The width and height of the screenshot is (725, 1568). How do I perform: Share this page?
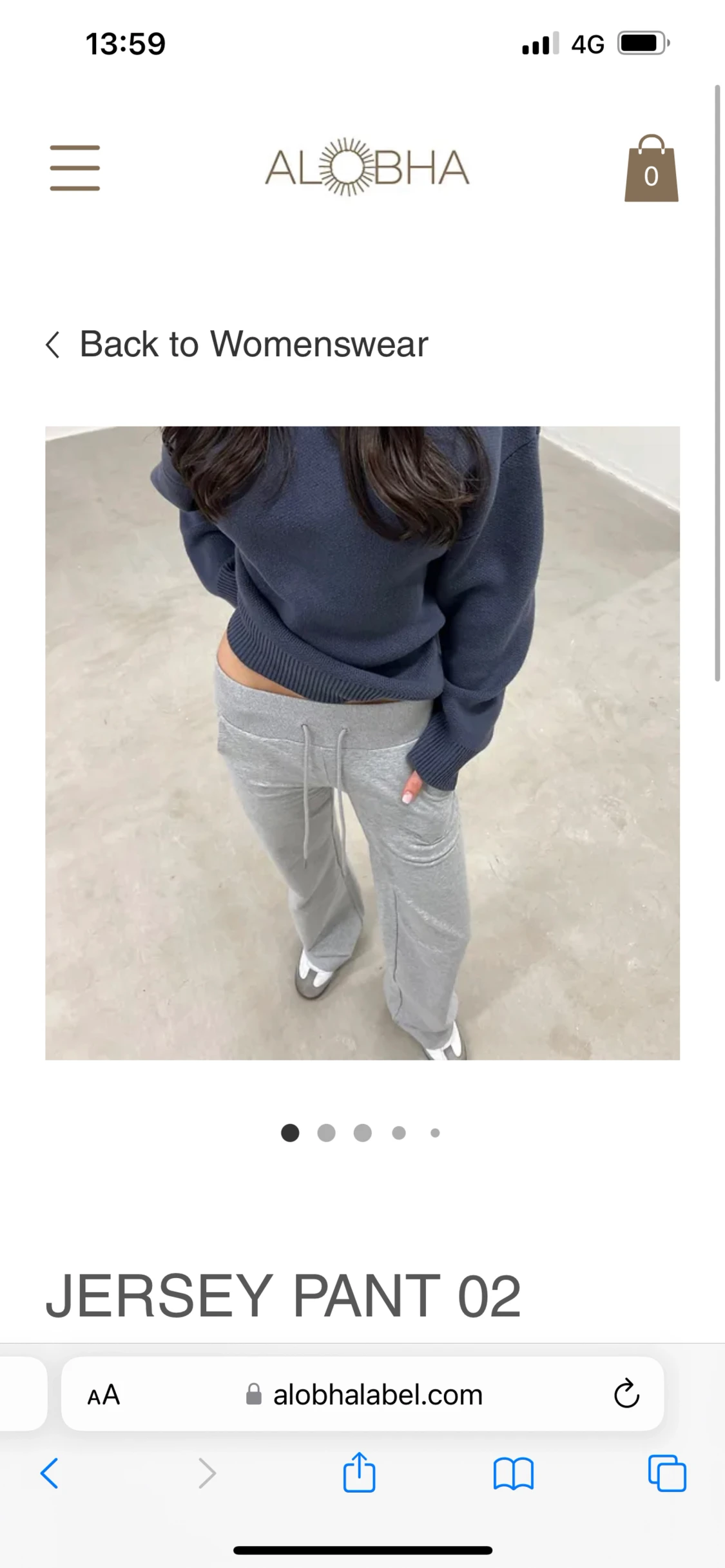359,1471
